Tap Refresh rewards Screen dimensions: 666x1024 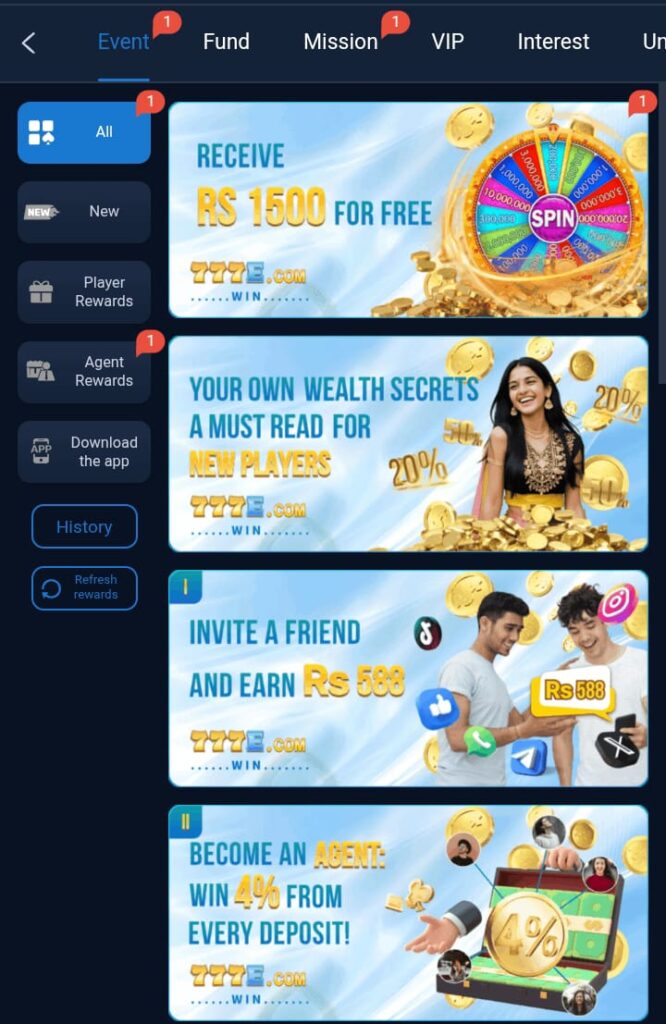click(84, 588)
